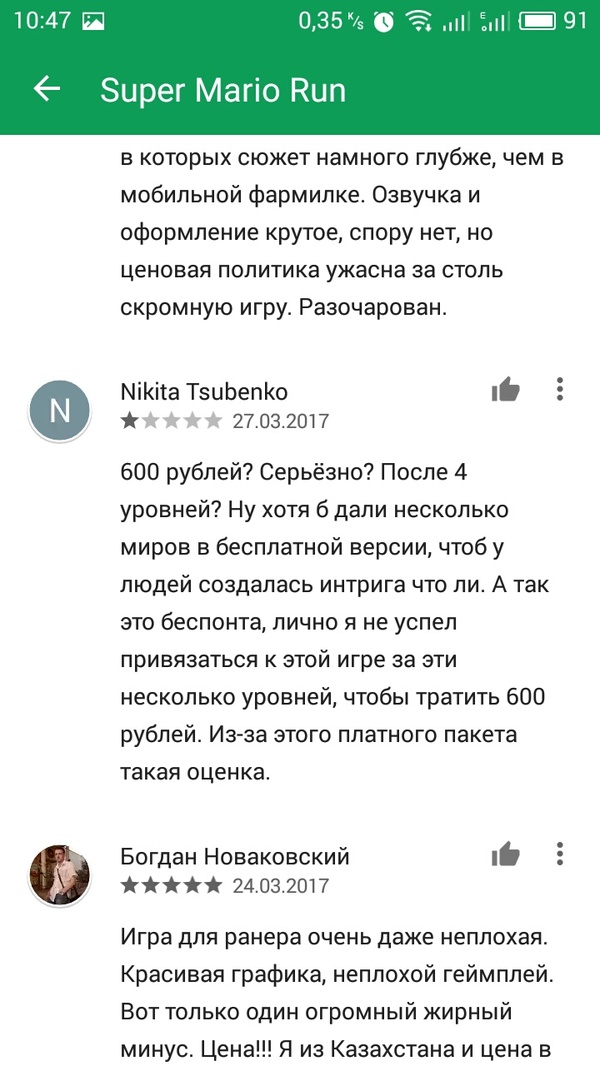This screenshot has height=1066, width=600.
Task: Open overflow menu on Nikita Tsubenko's review
Action: tap(561, 389)
